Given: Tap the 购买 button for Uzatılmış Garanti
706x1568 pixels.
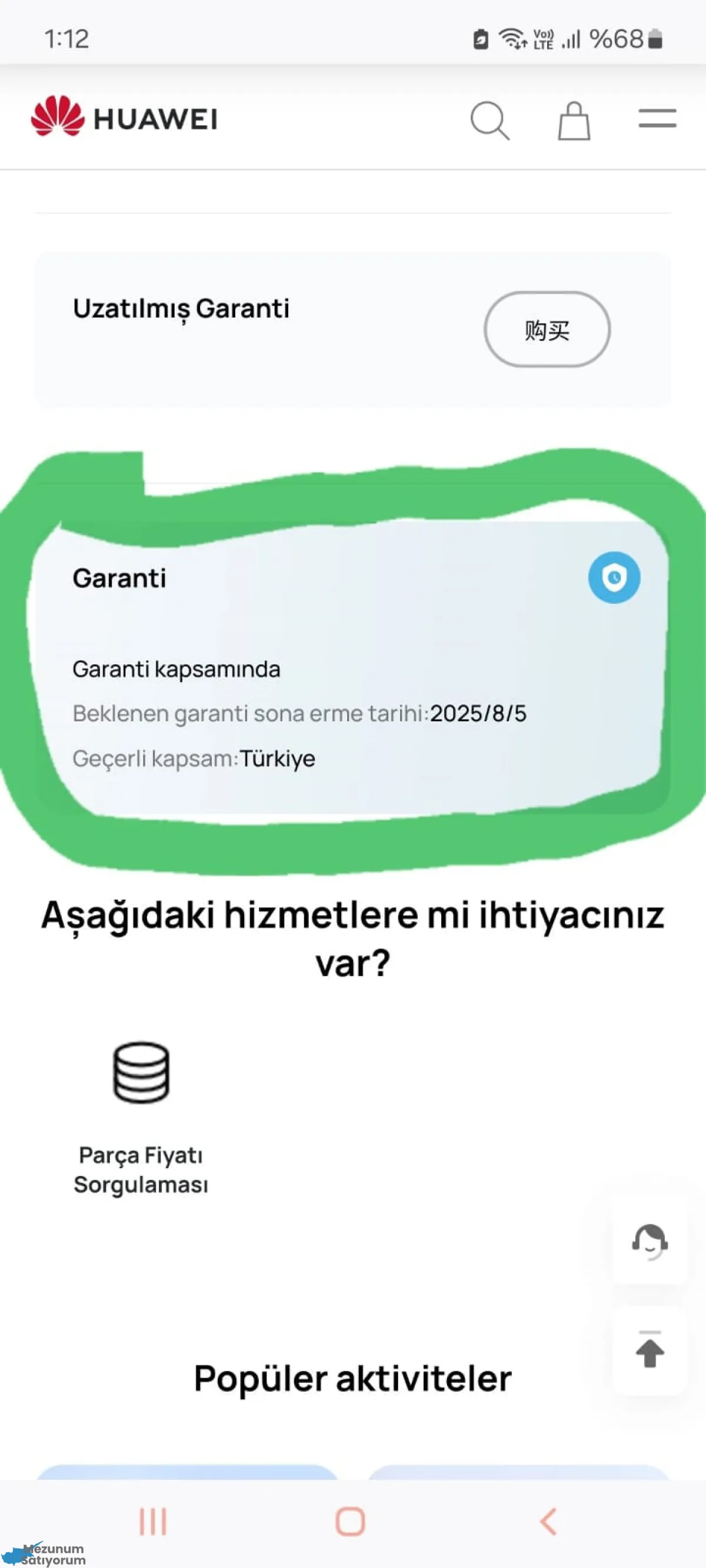Looking at the screenshot, I should (547, 329).
